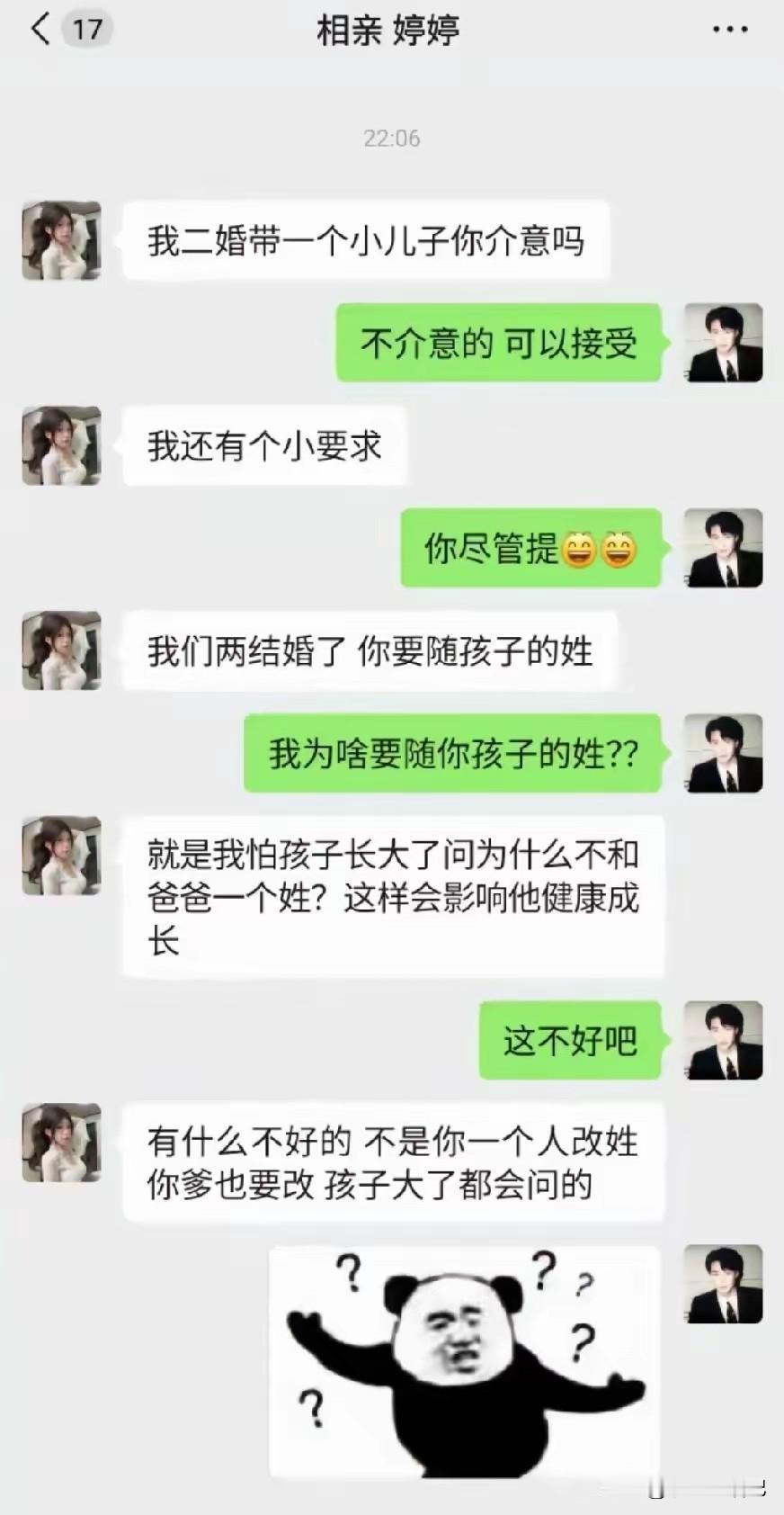Tap the back arrow to leave the chat
The height and width of the screenshot is (1515, 784).
40,29
